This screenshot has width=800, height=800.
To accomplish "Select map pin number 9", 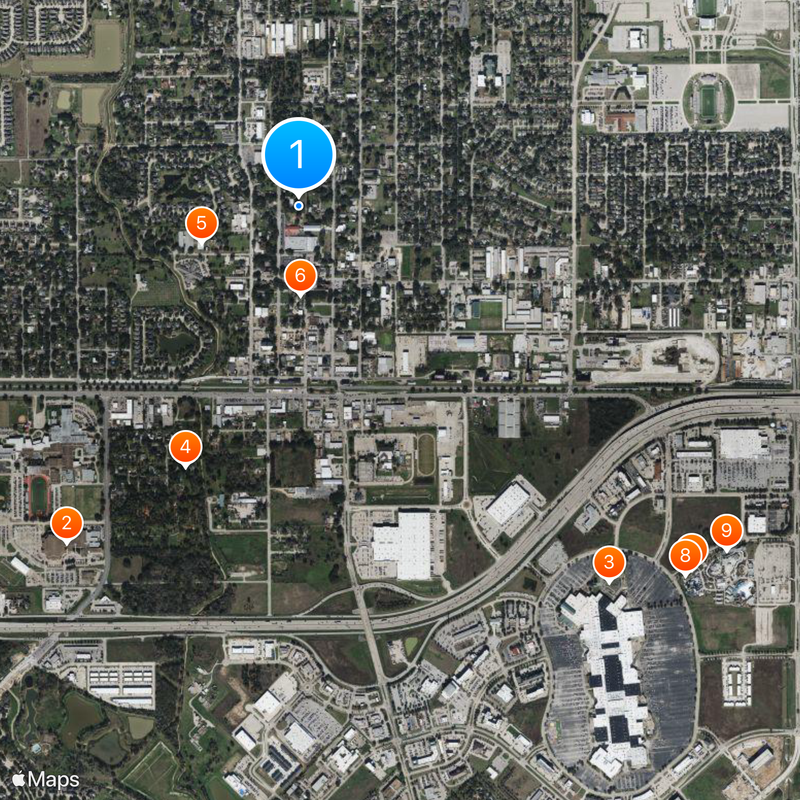I will click(727, 530).
